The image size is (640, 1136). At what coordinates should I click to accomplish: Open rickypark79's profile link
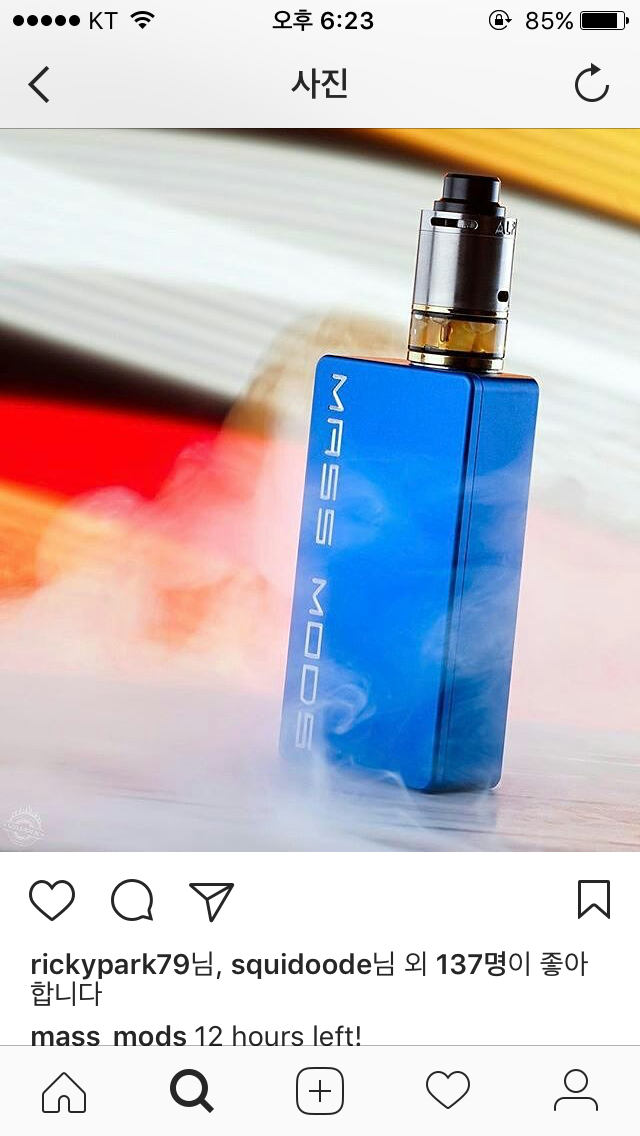click(x=110, y=965)
